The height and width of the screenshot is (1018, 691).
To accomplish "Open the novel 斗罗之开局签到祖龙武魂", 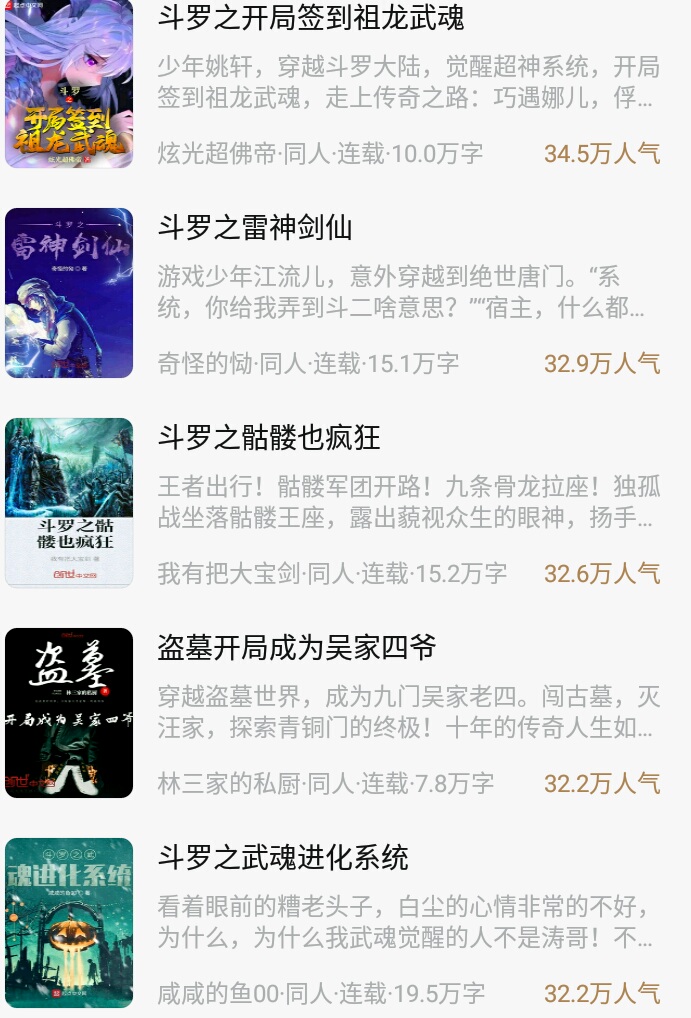I will pyautogui.click(x=310, y=18).
